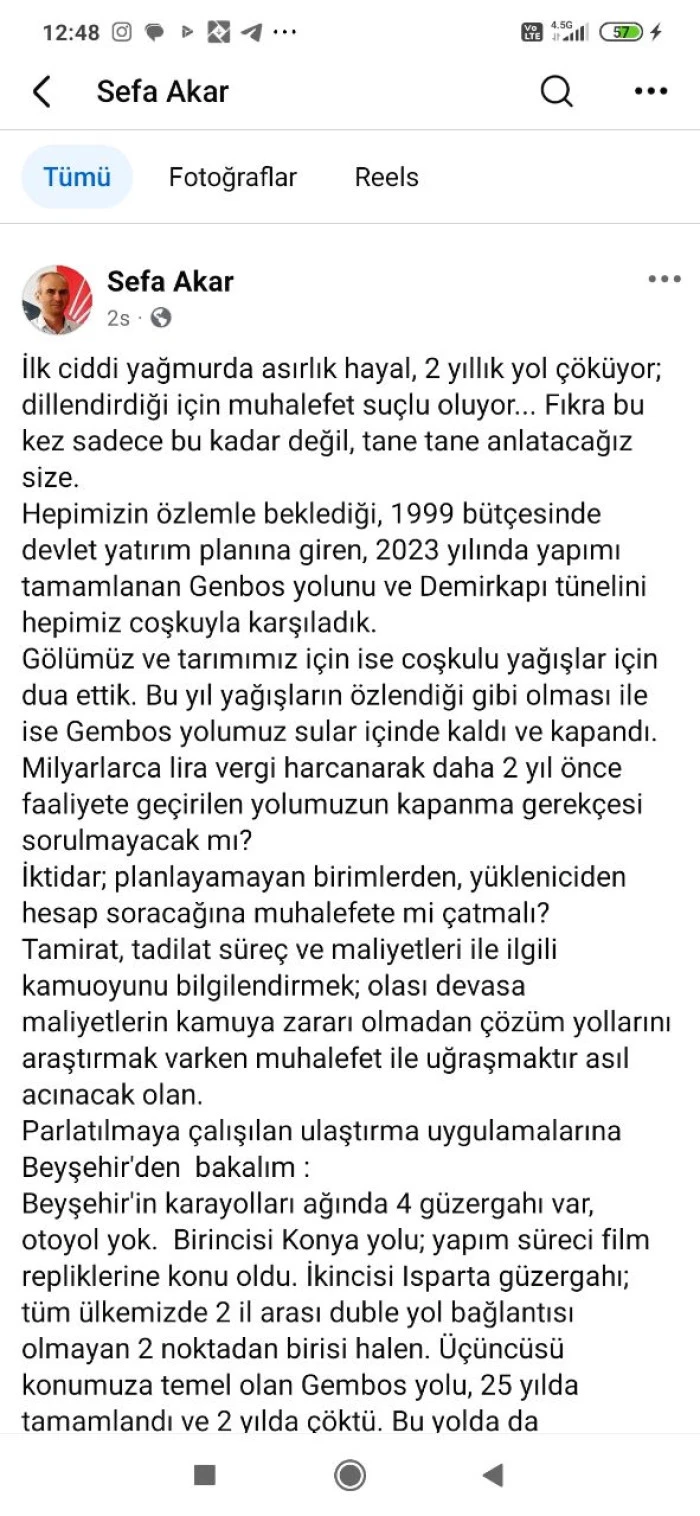Switch to the Reels tab
This screenshot has height=1516, width=700.
click(386, 177)
